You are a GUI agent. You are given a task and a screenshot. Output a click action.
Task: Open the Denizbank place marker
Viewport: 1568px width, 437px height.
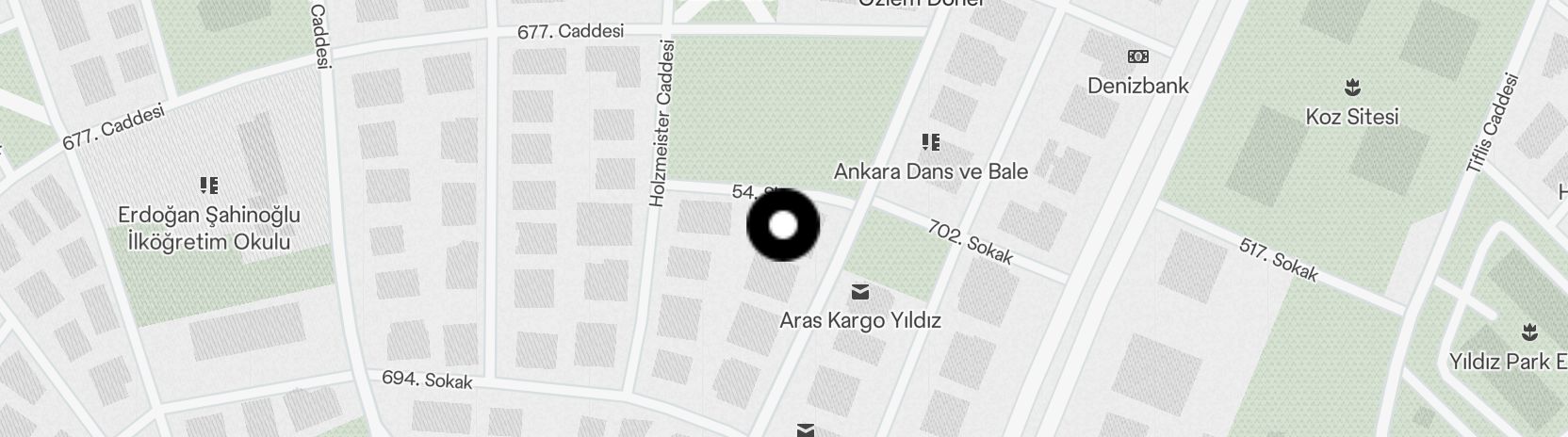coord(1138,57)
